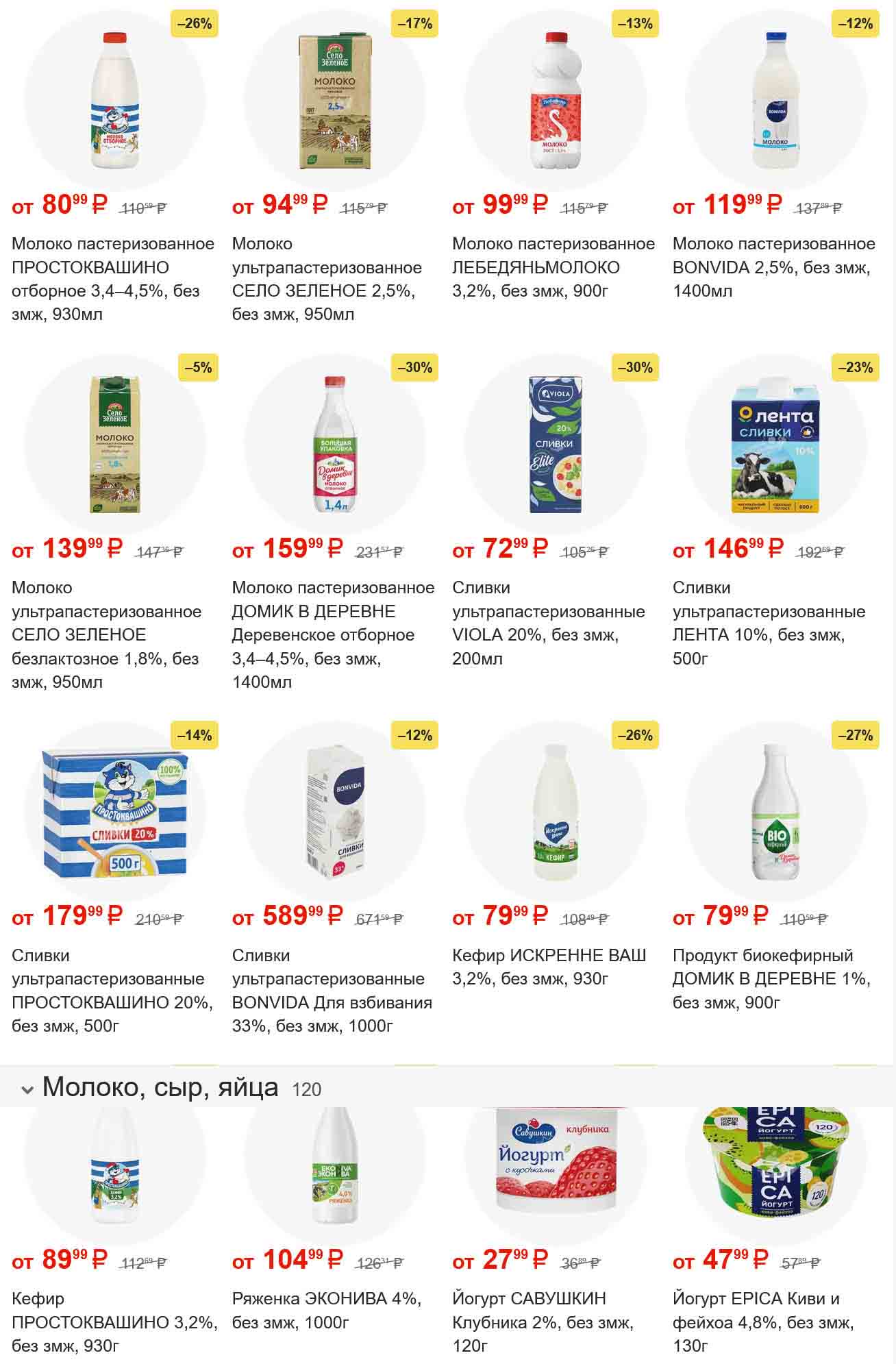This screenshot has height=1364, width=896.
Task: Open ЛЕНТА 10% cream 500г
Action: 775,445
